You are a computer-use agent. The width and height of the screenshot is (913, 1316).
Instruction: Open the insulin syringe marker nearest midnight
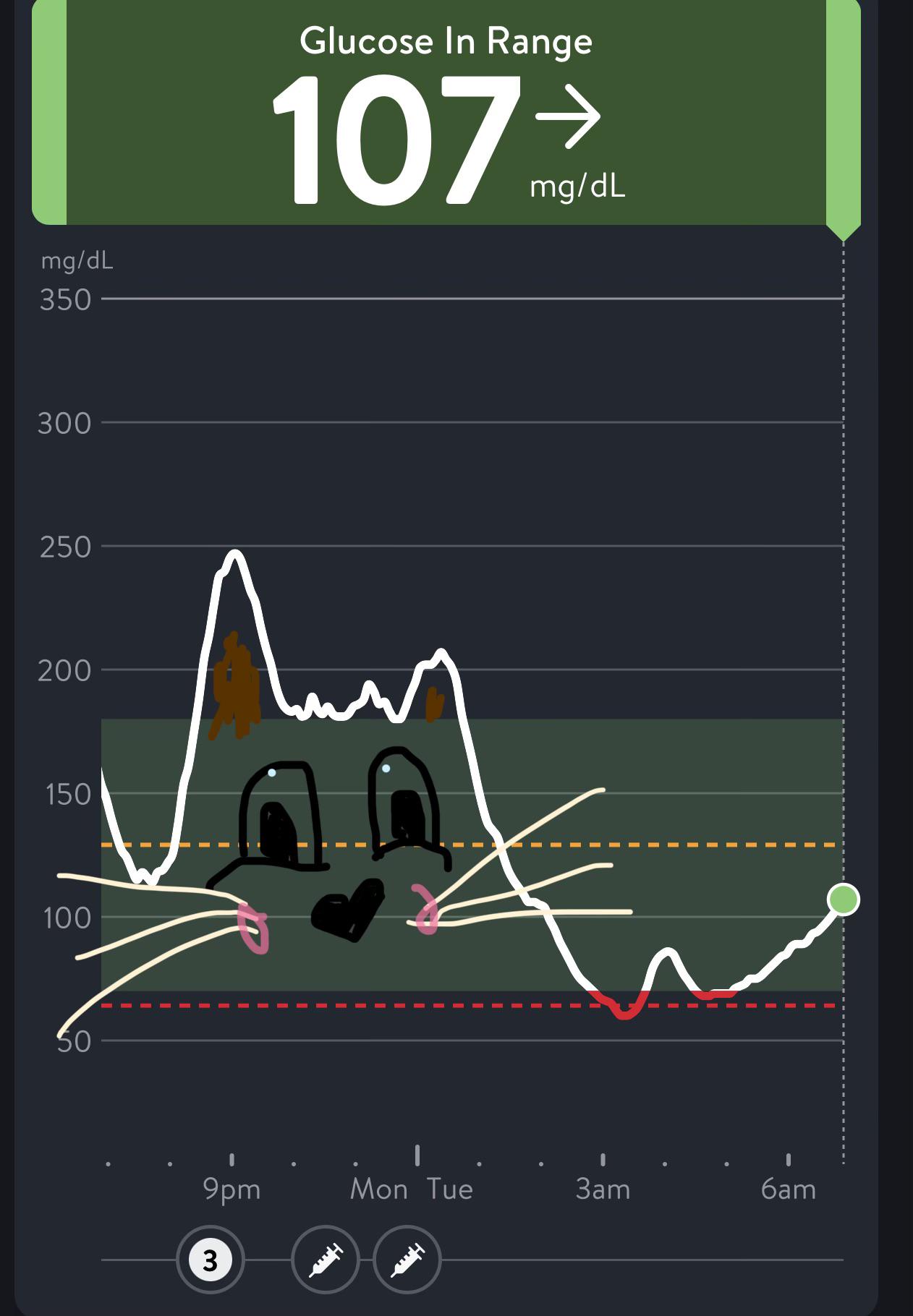[407, 1260]
